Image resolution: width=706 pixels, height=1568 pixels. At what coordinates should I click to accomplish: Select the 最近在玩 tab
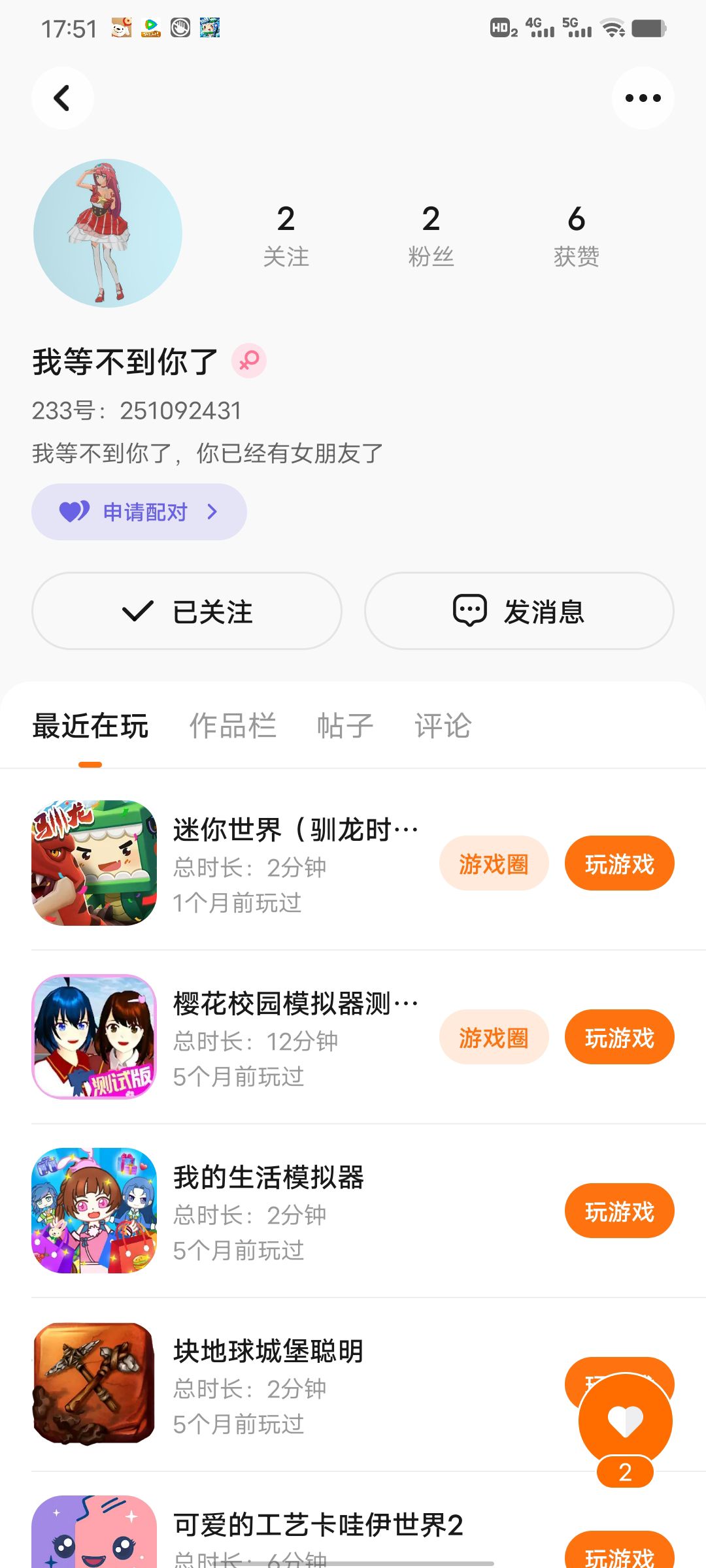(x=90, y=726)
